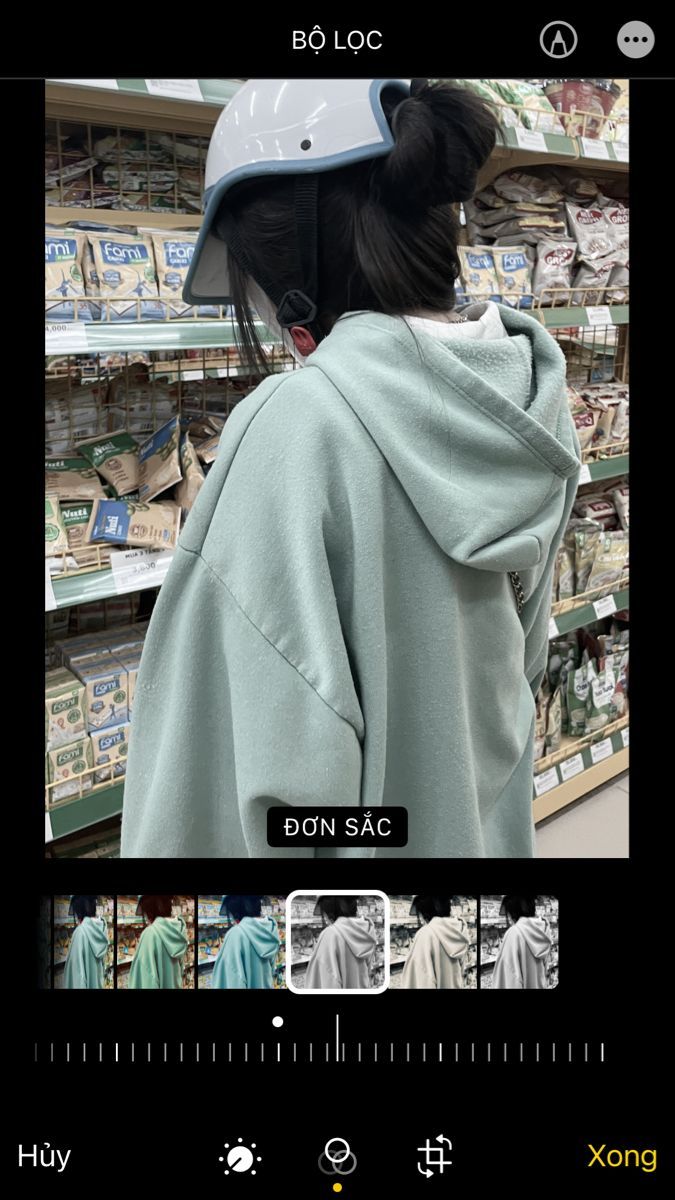Viewport: 675px width, 1200px height.
Task: Tap Hủy to cancel editing
Action: [x=44, y=1156]
